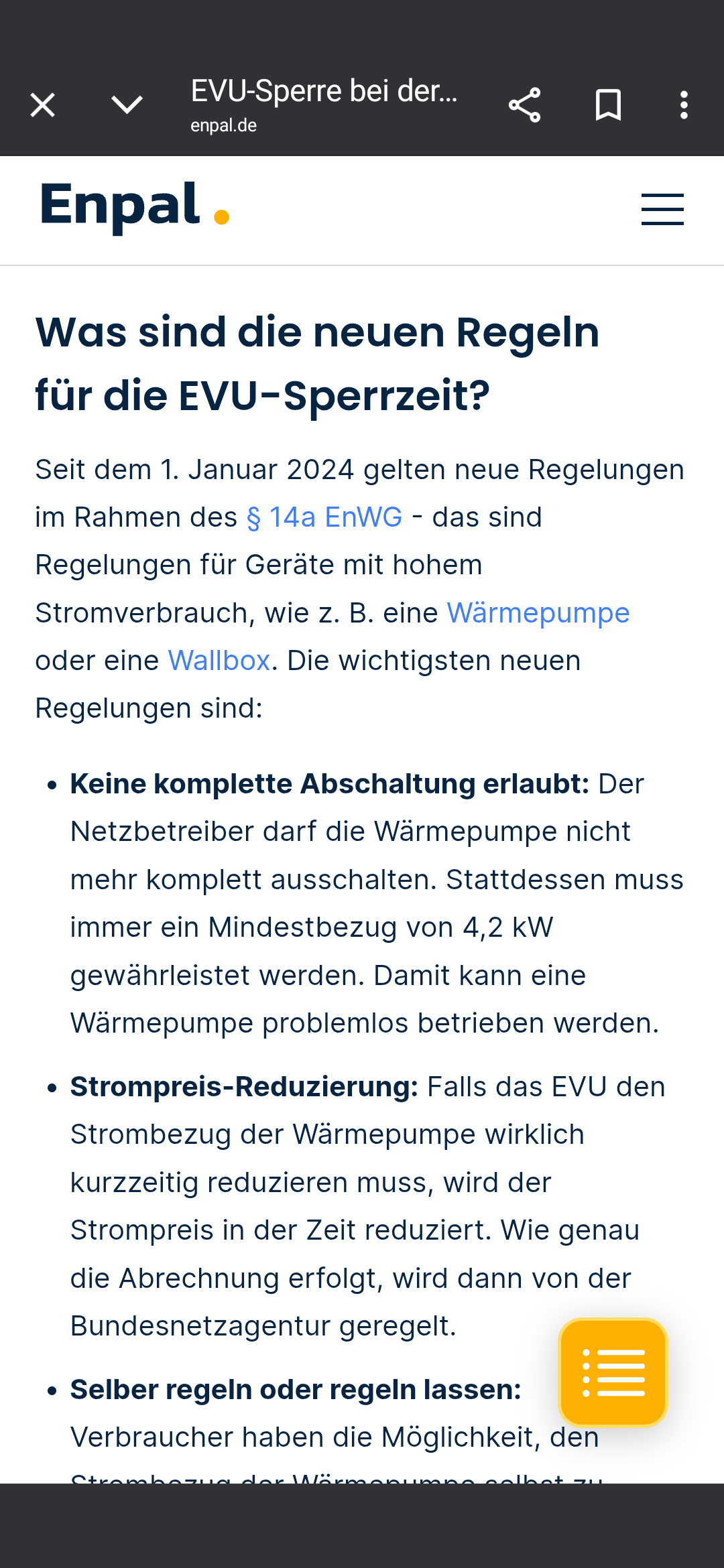Open the browser overflow menu
This screenshot has width=724, height=1568.
684,105
